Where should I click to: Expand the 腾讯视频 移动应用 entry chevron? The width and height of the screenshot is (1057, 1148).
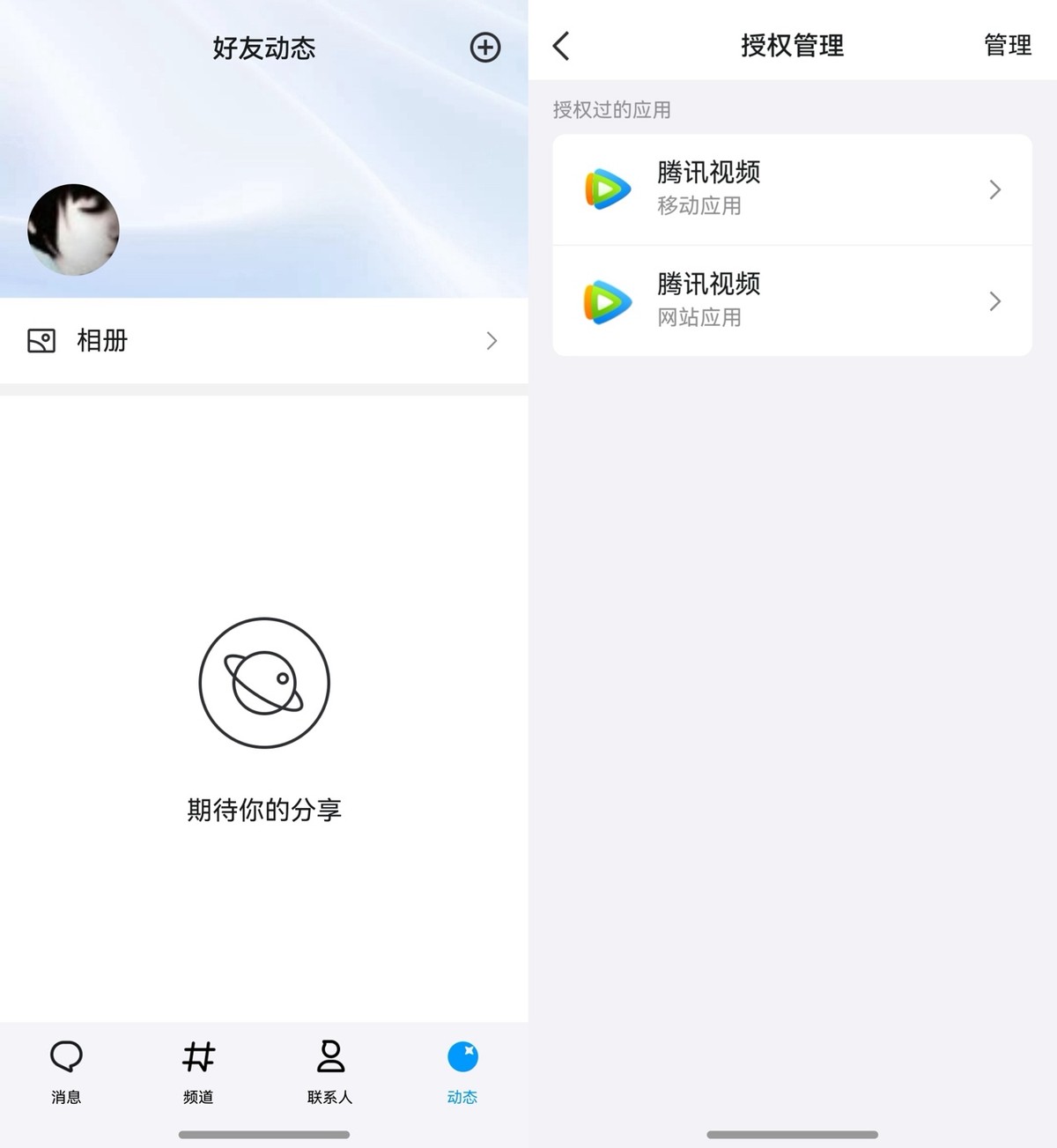[994, 189]
